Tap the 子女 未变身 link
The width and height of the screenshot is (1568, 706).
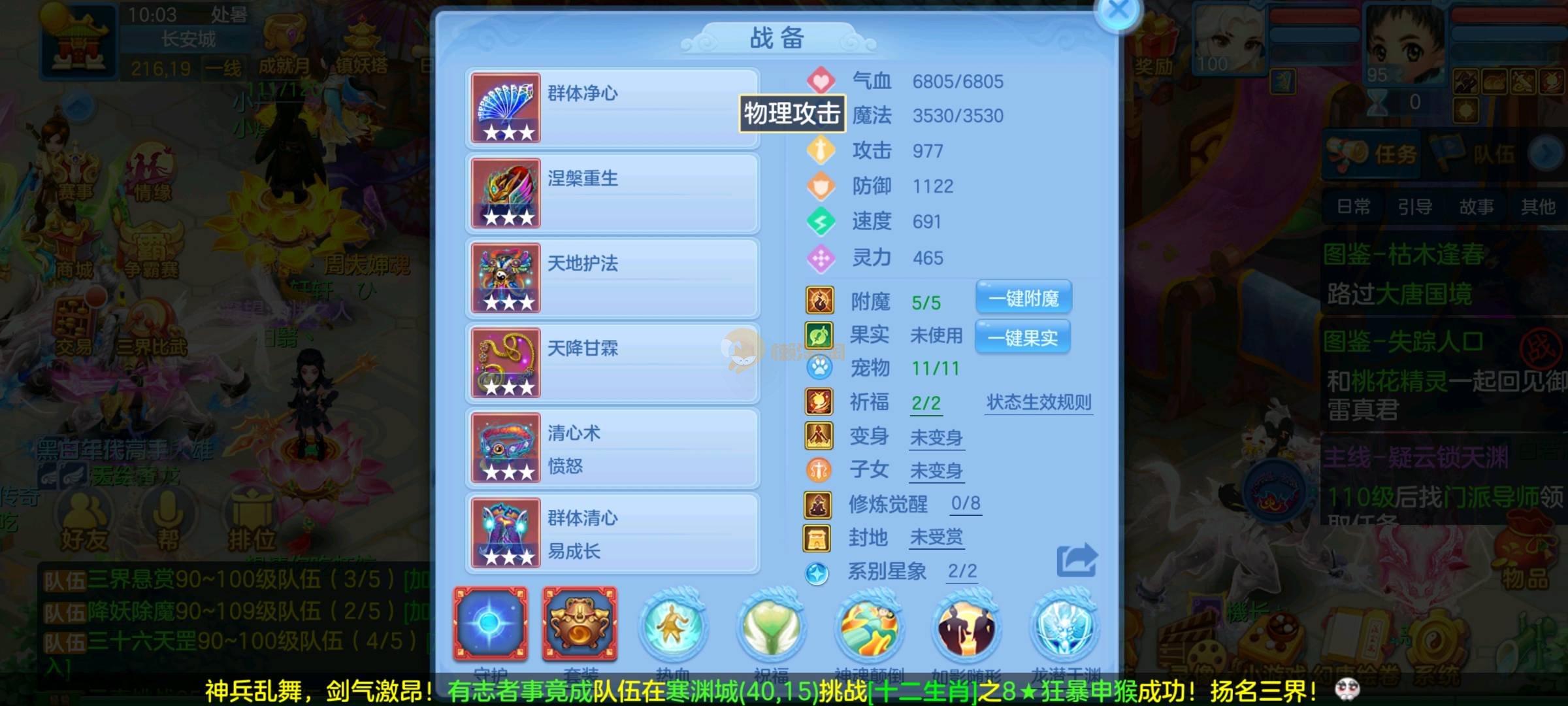(x=936, y=471)
